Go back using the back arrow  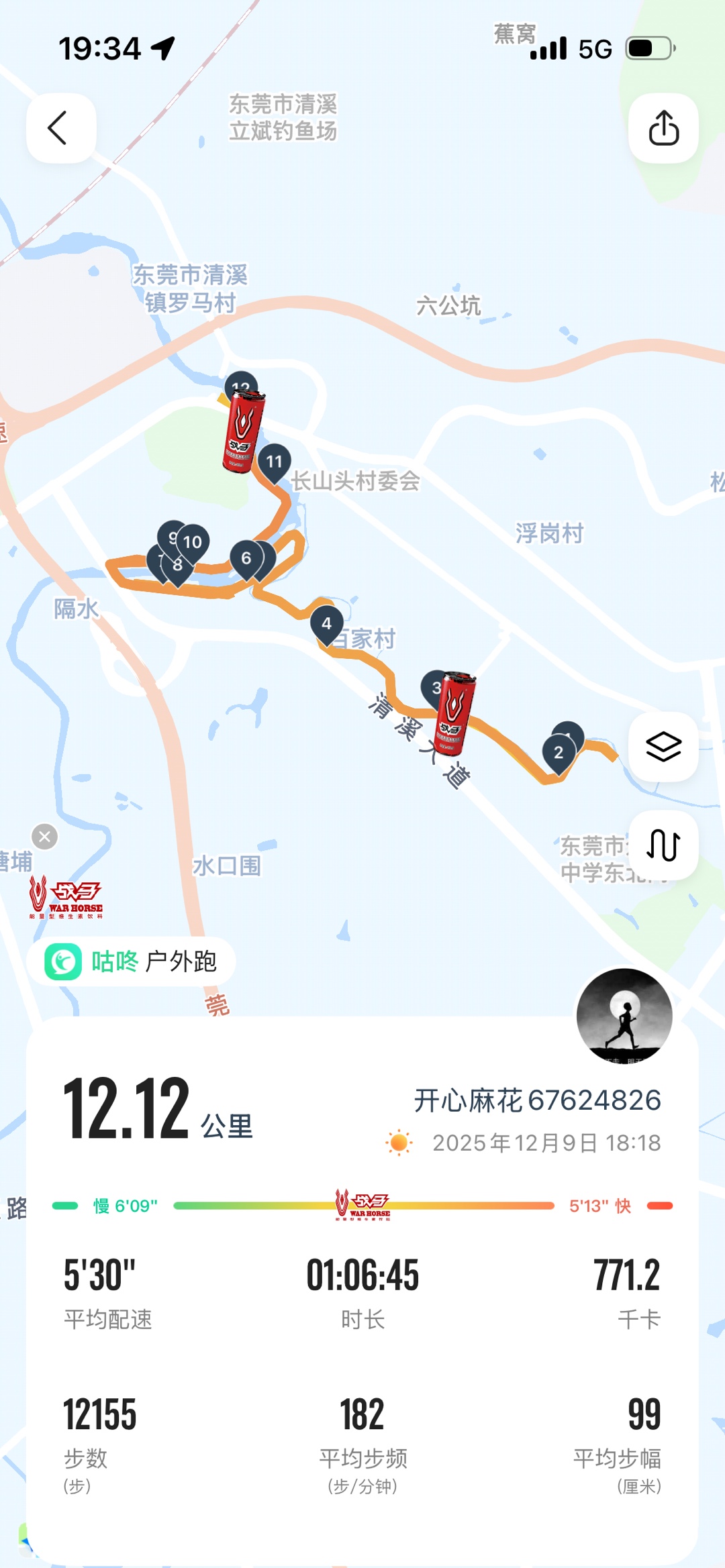pyautogui.click(x=60, y=127)
